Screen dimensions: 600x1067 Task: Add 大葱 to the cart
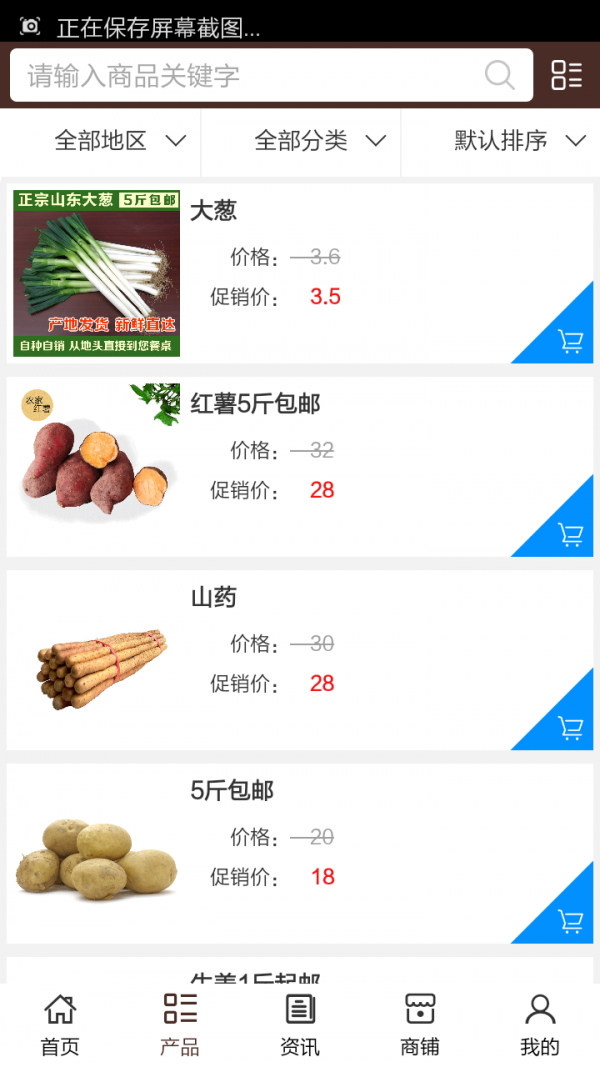coord(570,342)
